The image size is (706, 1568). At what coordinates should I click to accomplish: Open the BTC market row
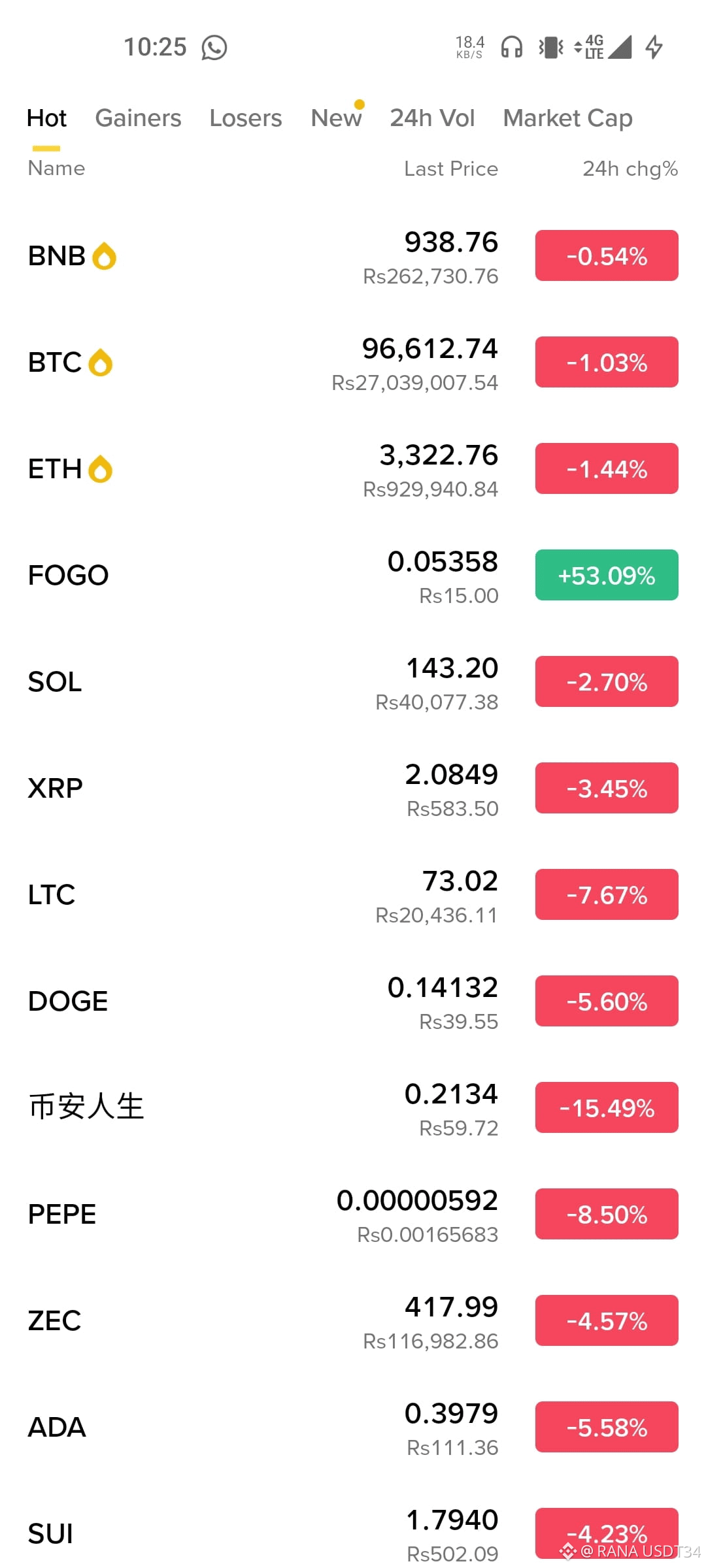coord(353,363)
